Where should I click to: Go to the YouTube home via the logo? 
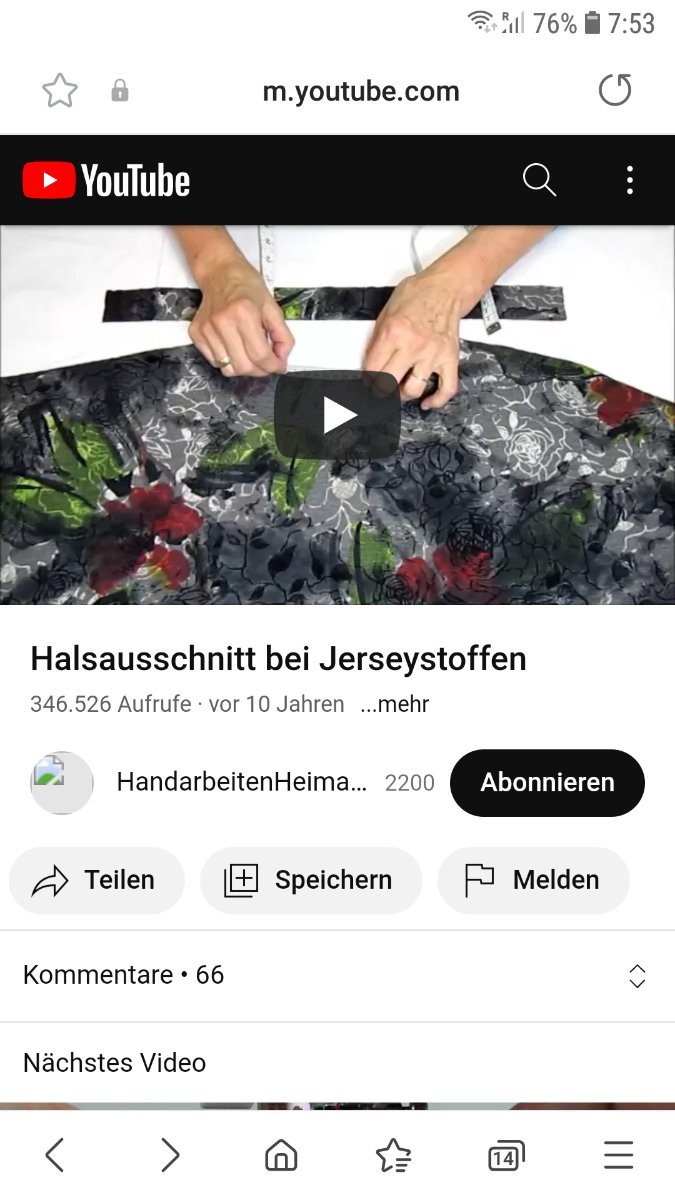[x=106, y=181]
